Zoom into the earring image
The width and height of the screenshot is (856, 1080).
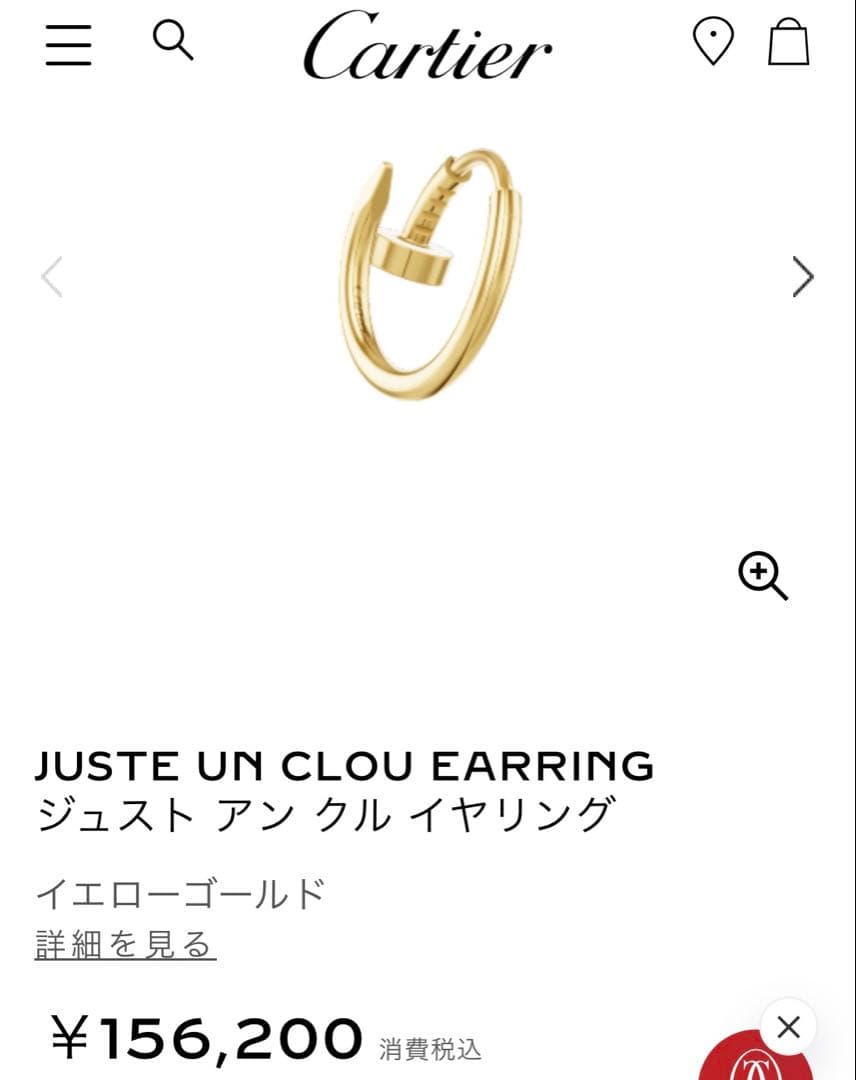coord(763,577)
